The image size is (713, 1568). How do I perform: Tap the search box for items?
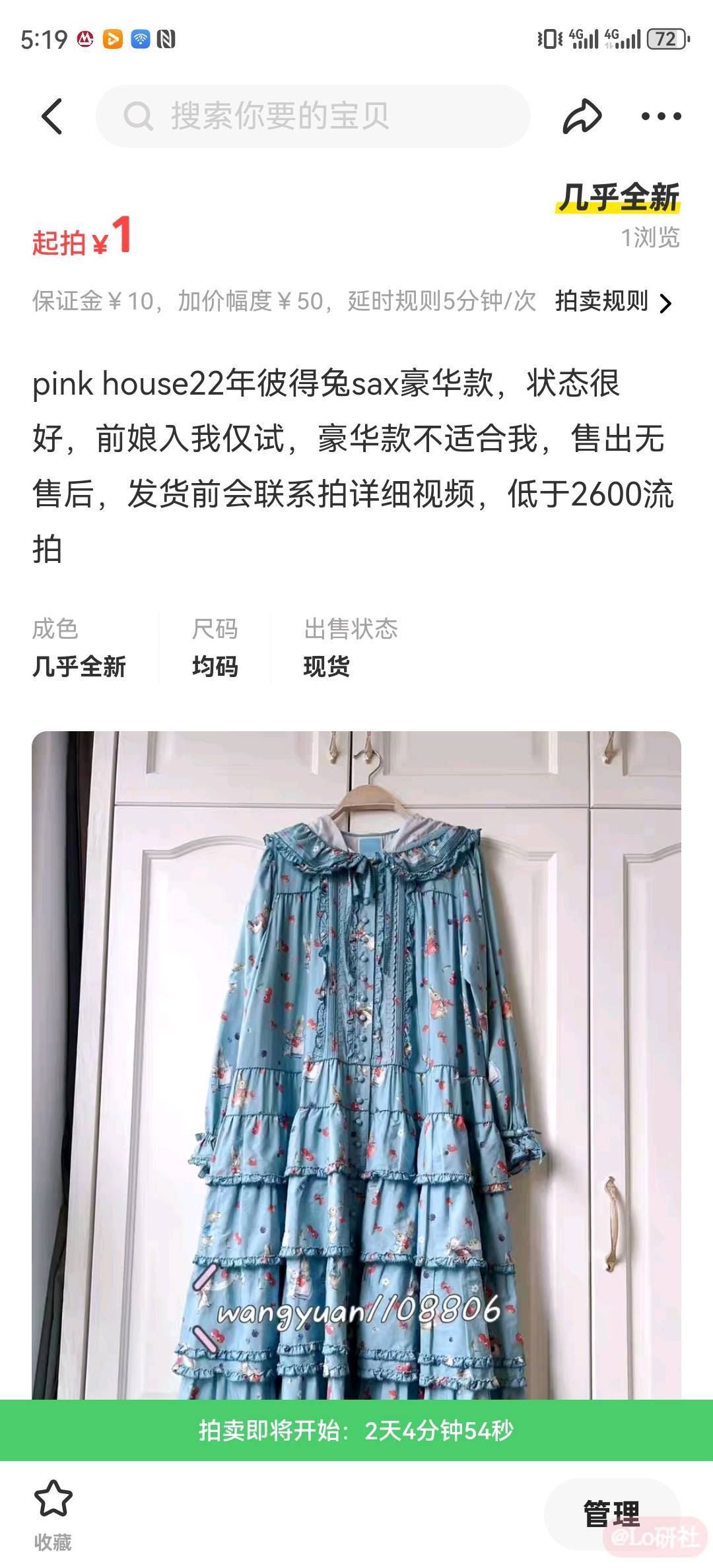point(313,116)
